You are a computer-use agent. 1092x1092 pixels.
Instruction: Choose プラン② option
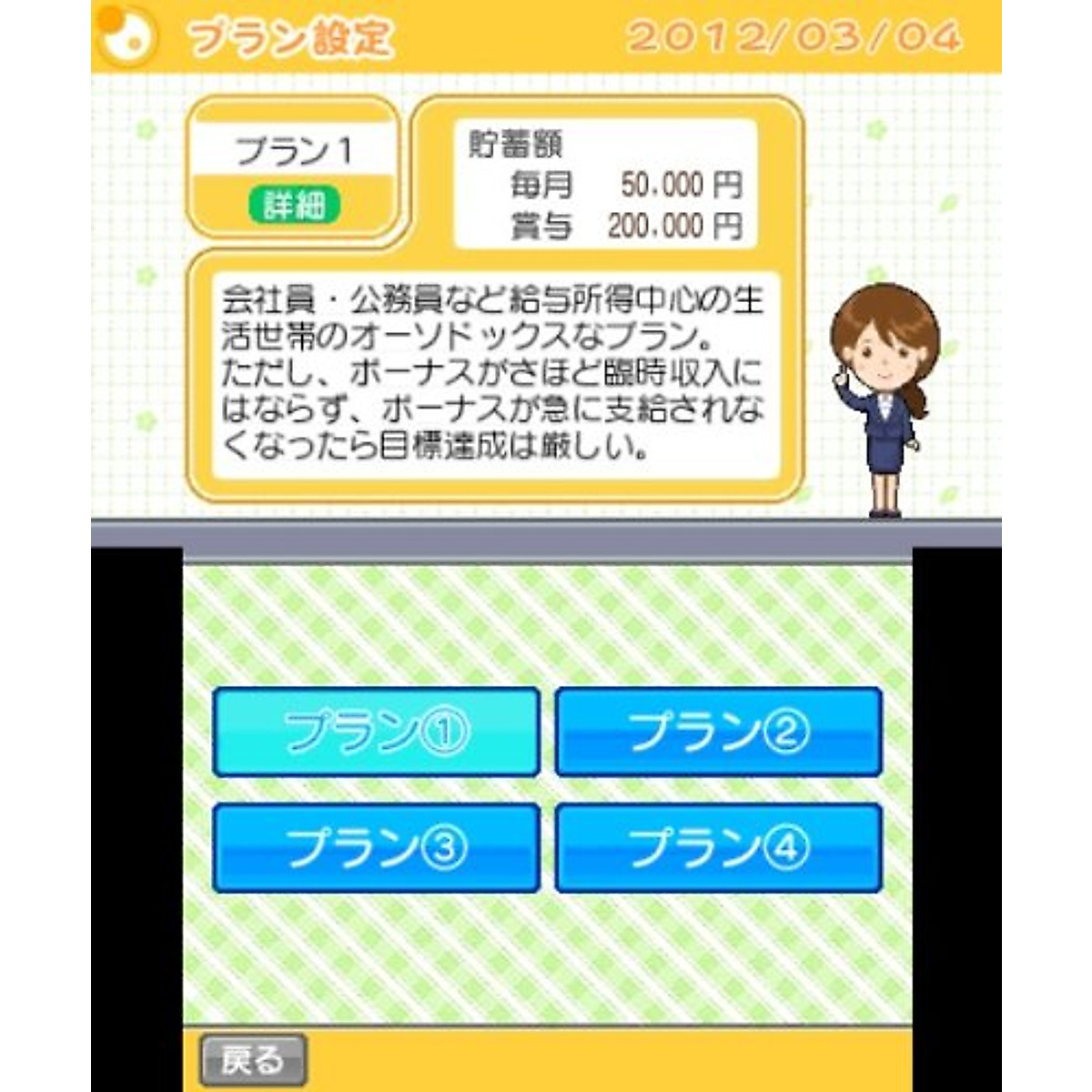pos(718,732)
